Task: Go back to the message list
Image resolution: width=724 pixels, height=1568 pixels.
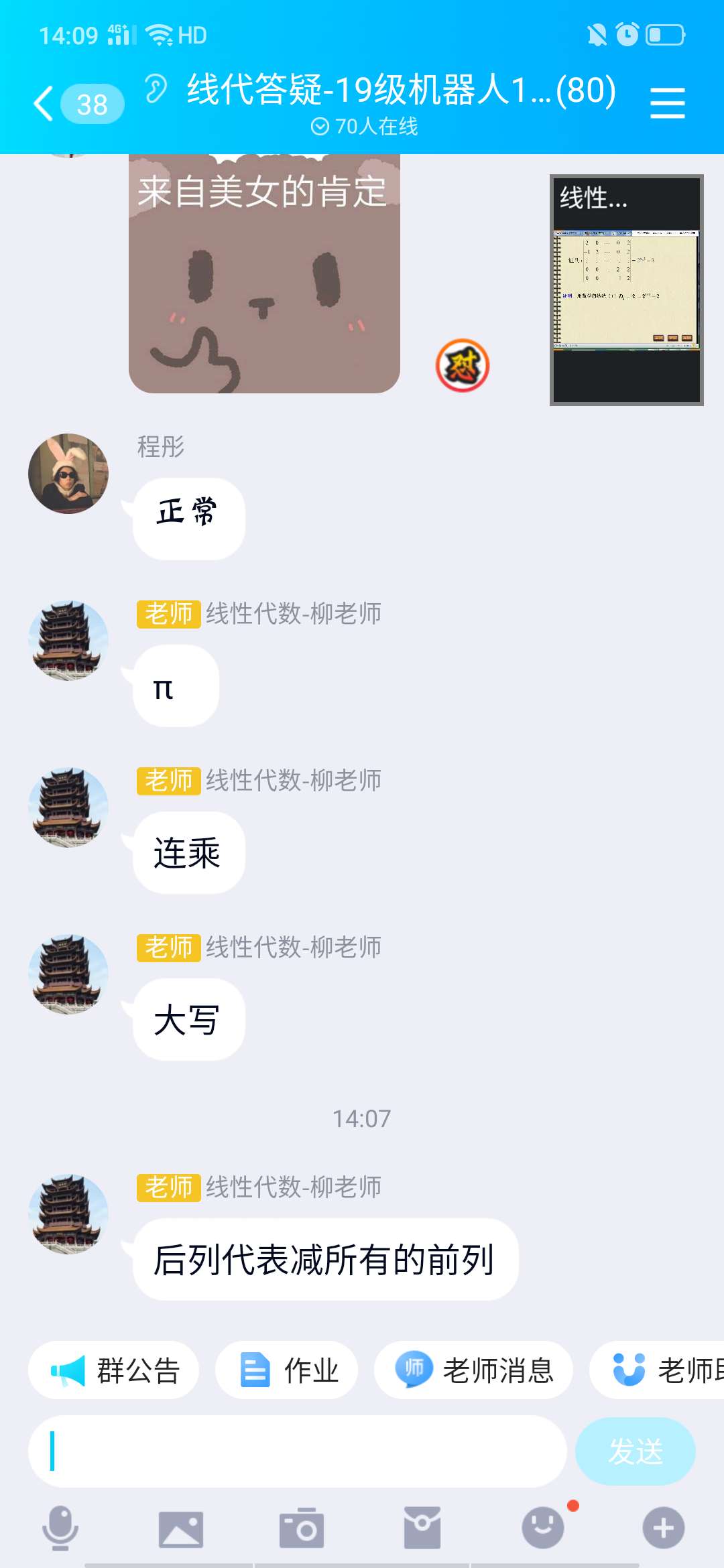Action: pos(44,104)
